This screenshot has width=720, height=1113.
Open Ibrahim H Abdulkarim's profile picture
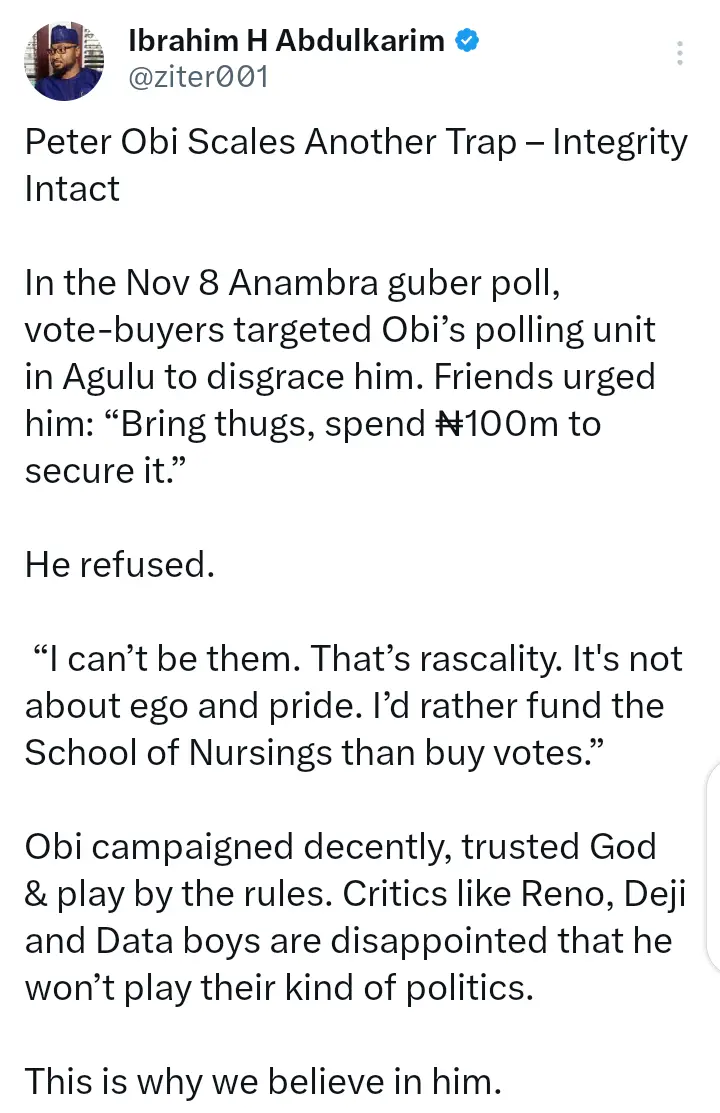[62, 60]
